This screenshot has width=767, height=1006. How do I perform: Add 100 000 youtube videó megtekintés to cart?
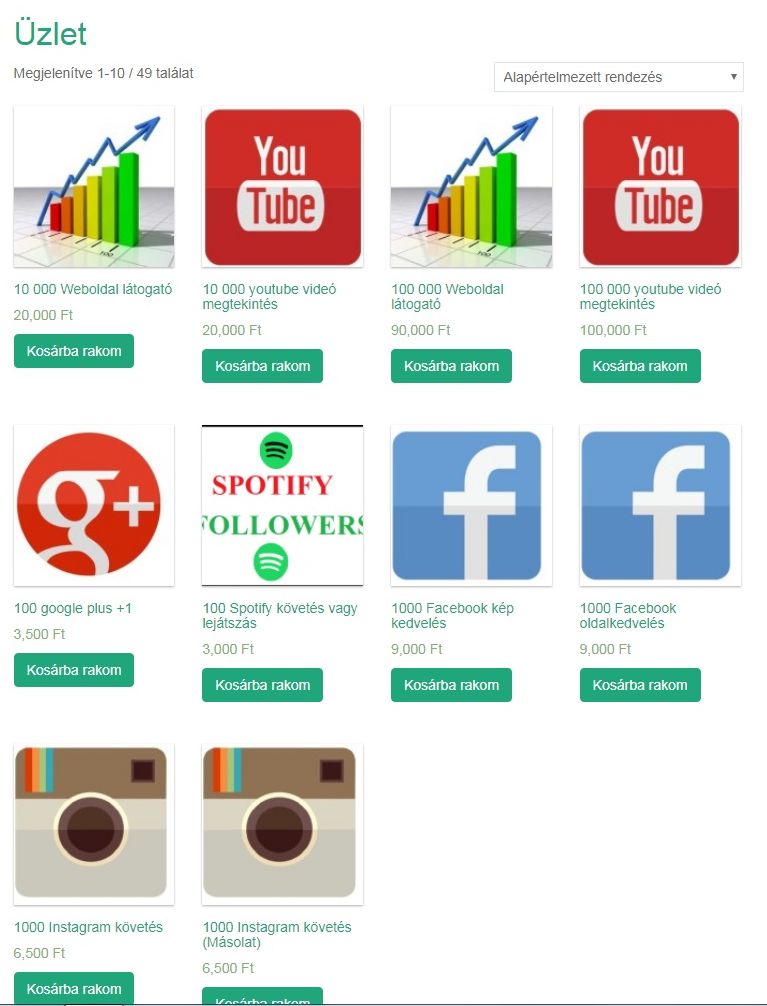point(640,366)
